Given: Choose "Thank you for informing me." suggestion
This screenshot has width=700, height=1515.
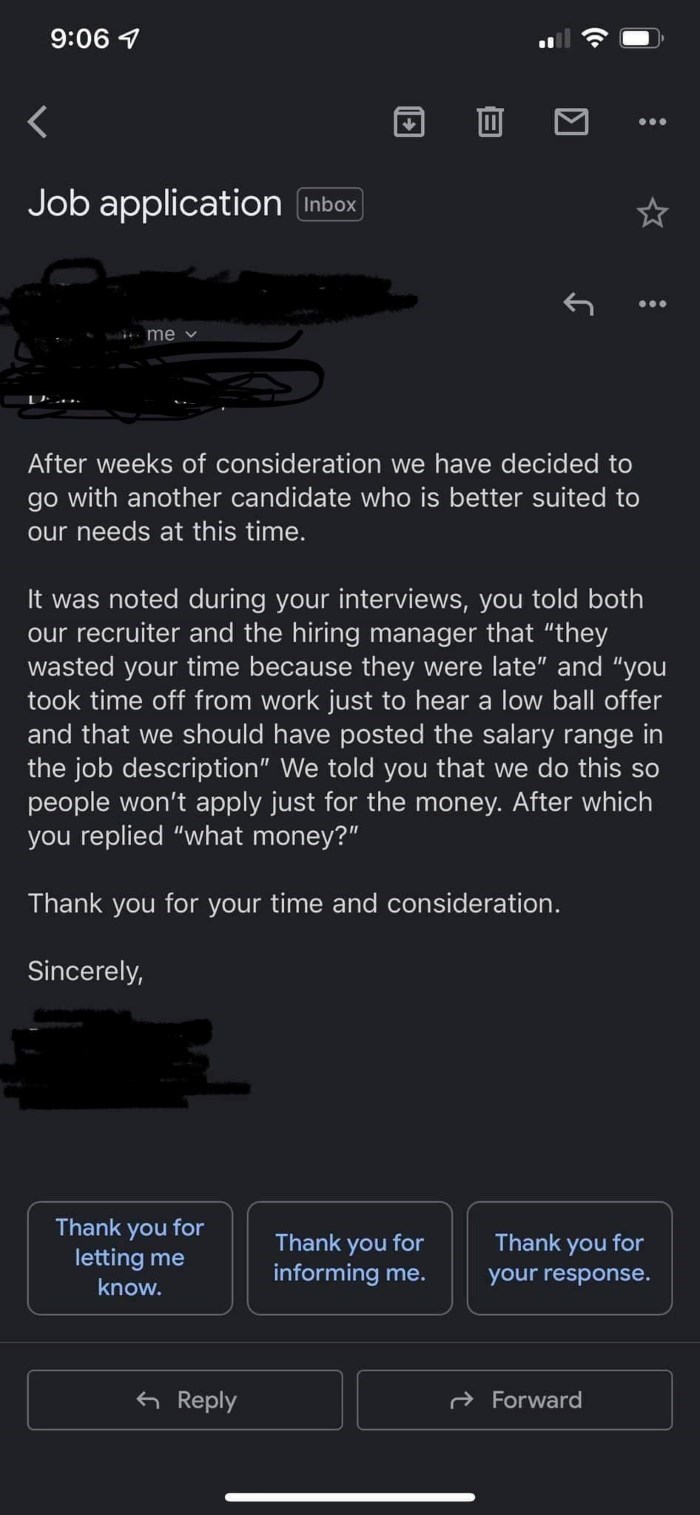Looking at the screenshot, I should (350, 1257).
